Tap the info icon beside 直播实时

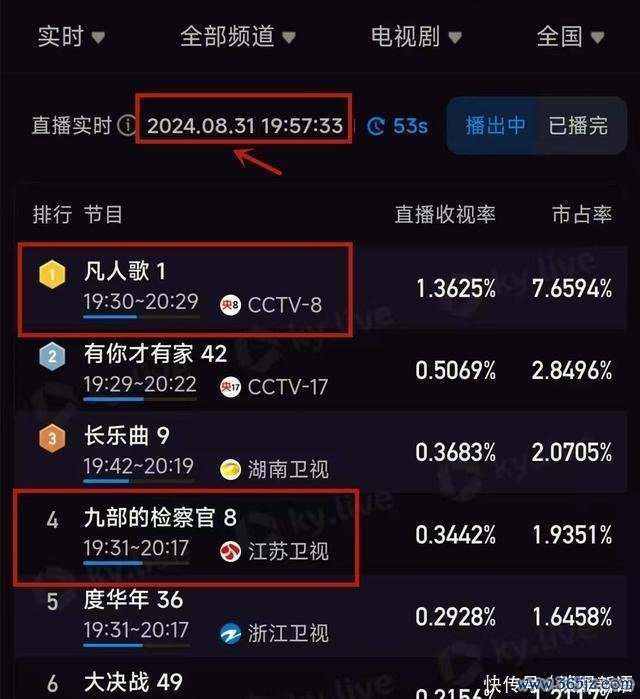pyautogui.click(x=126, y=126)
